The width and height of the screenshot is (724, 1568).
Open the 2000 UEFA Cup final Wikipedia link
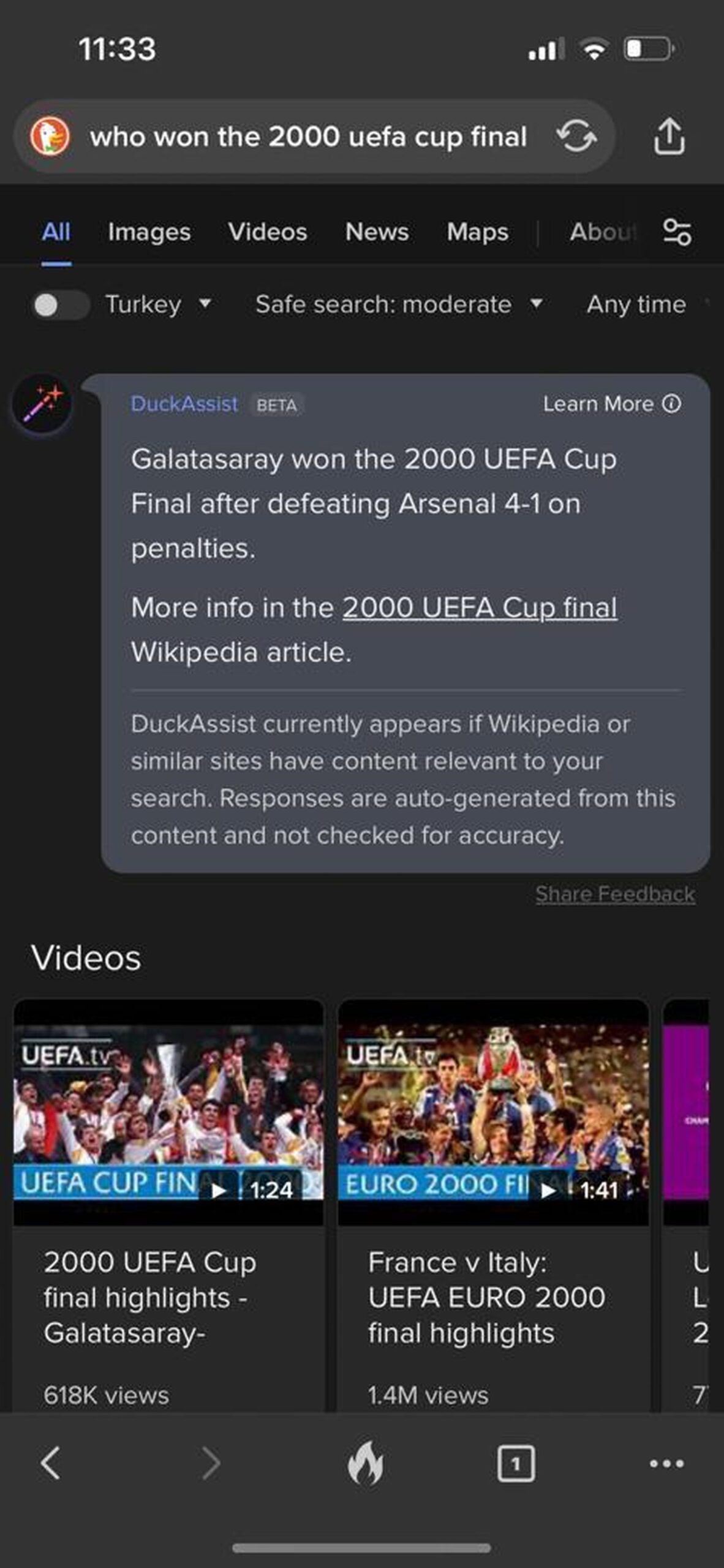[x=480, y=608]
